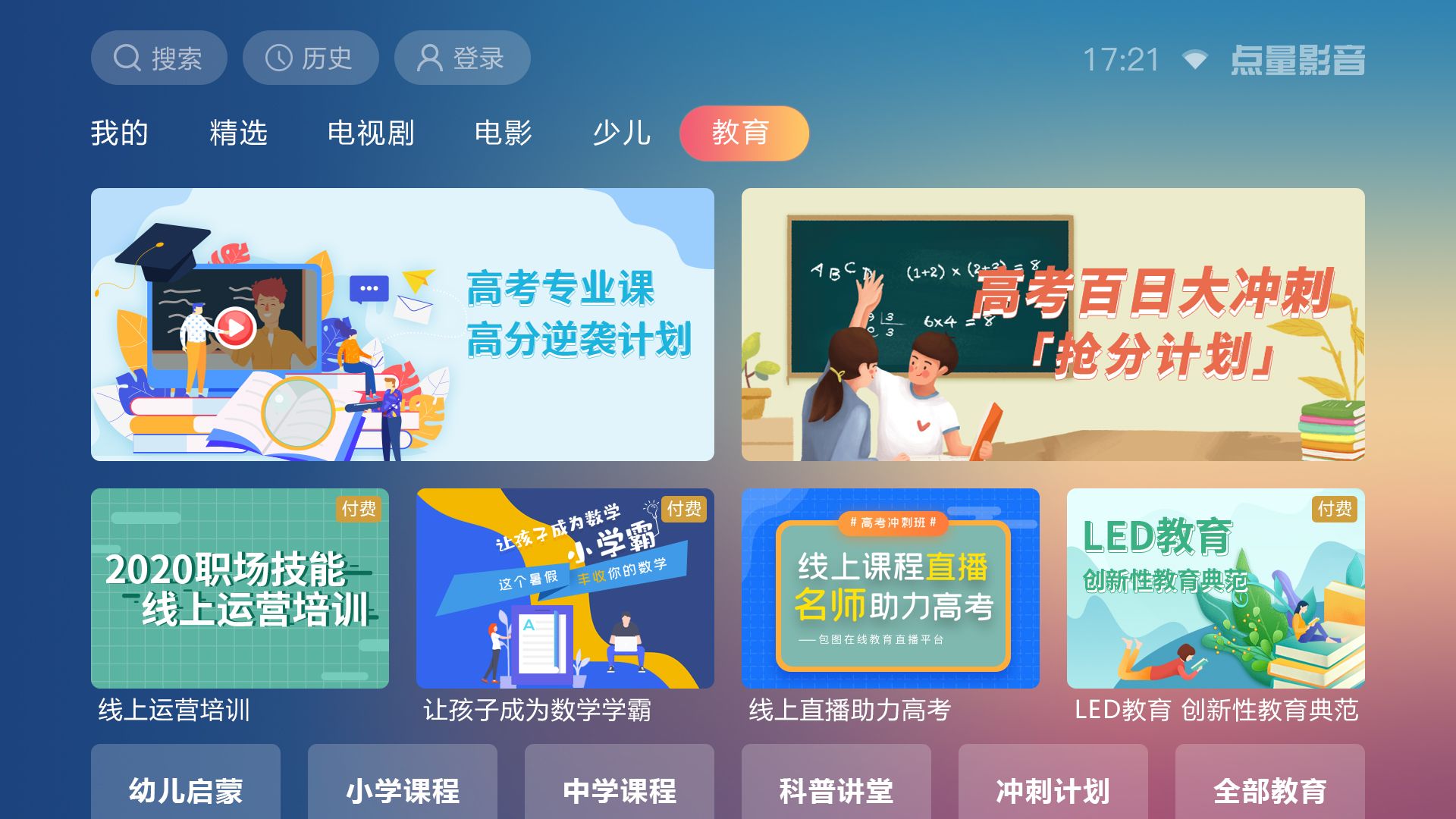The width and height of the screenshot is (1456, 819).
Task: Open the LED教育 创新性教育典范 card
Action: pos(1216,588)
